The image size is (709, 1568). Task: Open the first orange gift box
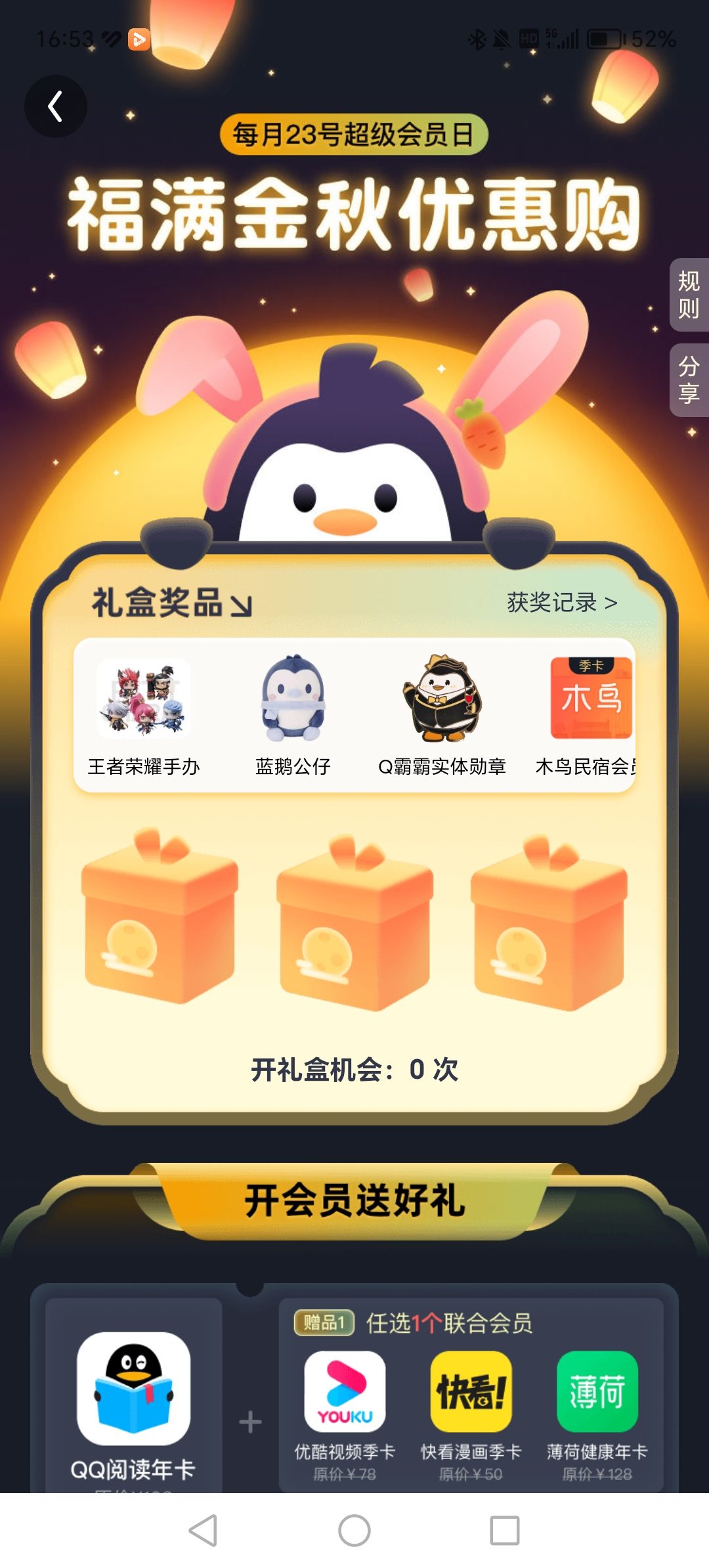pyautogui.click(x=160, y=916)
